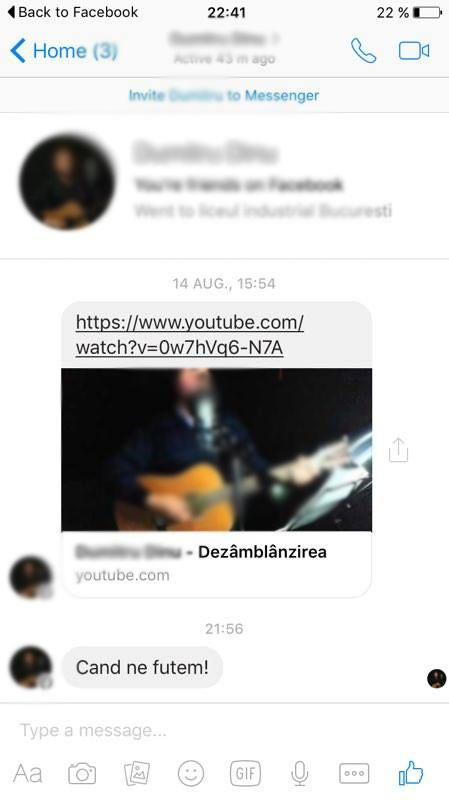The width and height of the screenshot is (449, 800).
Task: Open the camera to take a photo
Action: [82, 773]
